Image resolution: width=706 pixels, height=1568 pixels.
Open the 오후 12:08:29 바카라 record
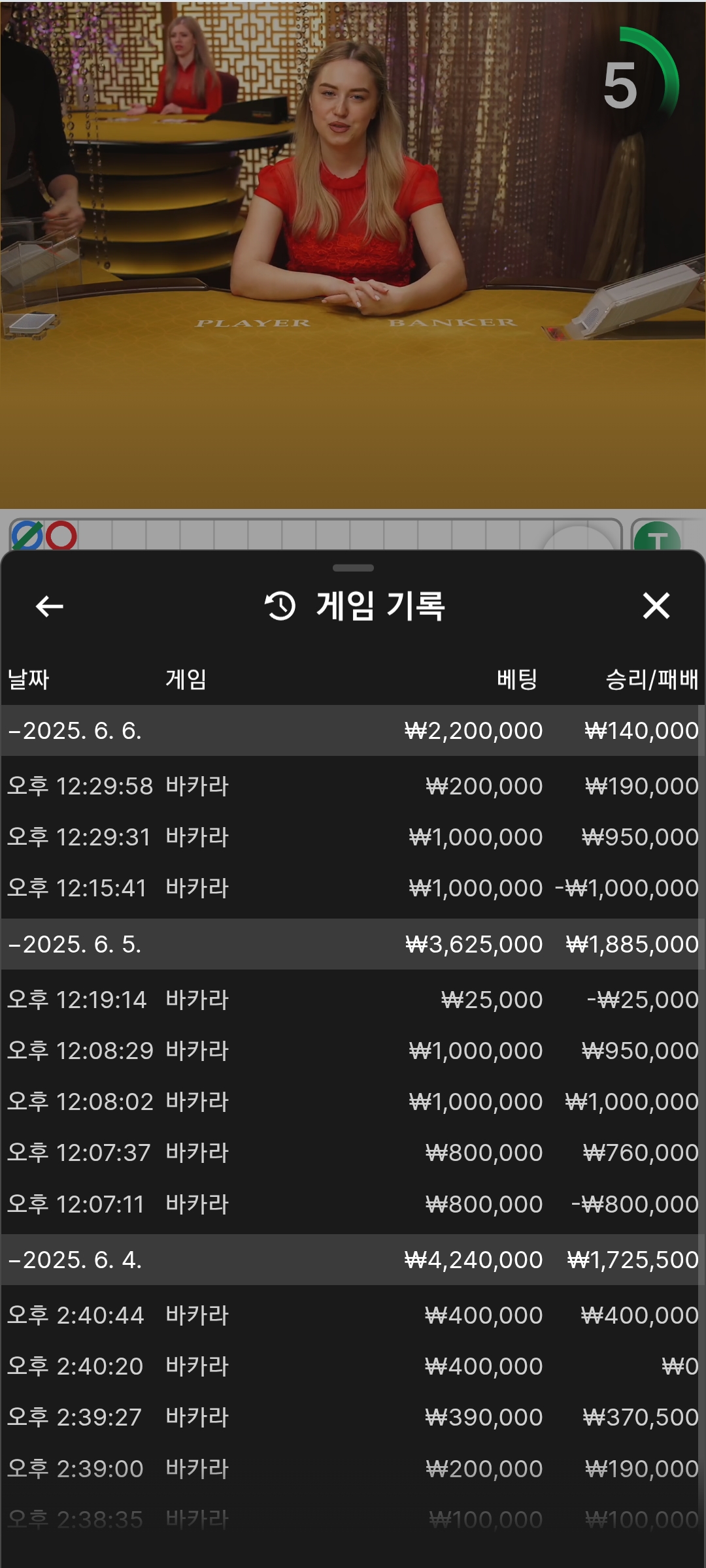[x=353, y=1051]
